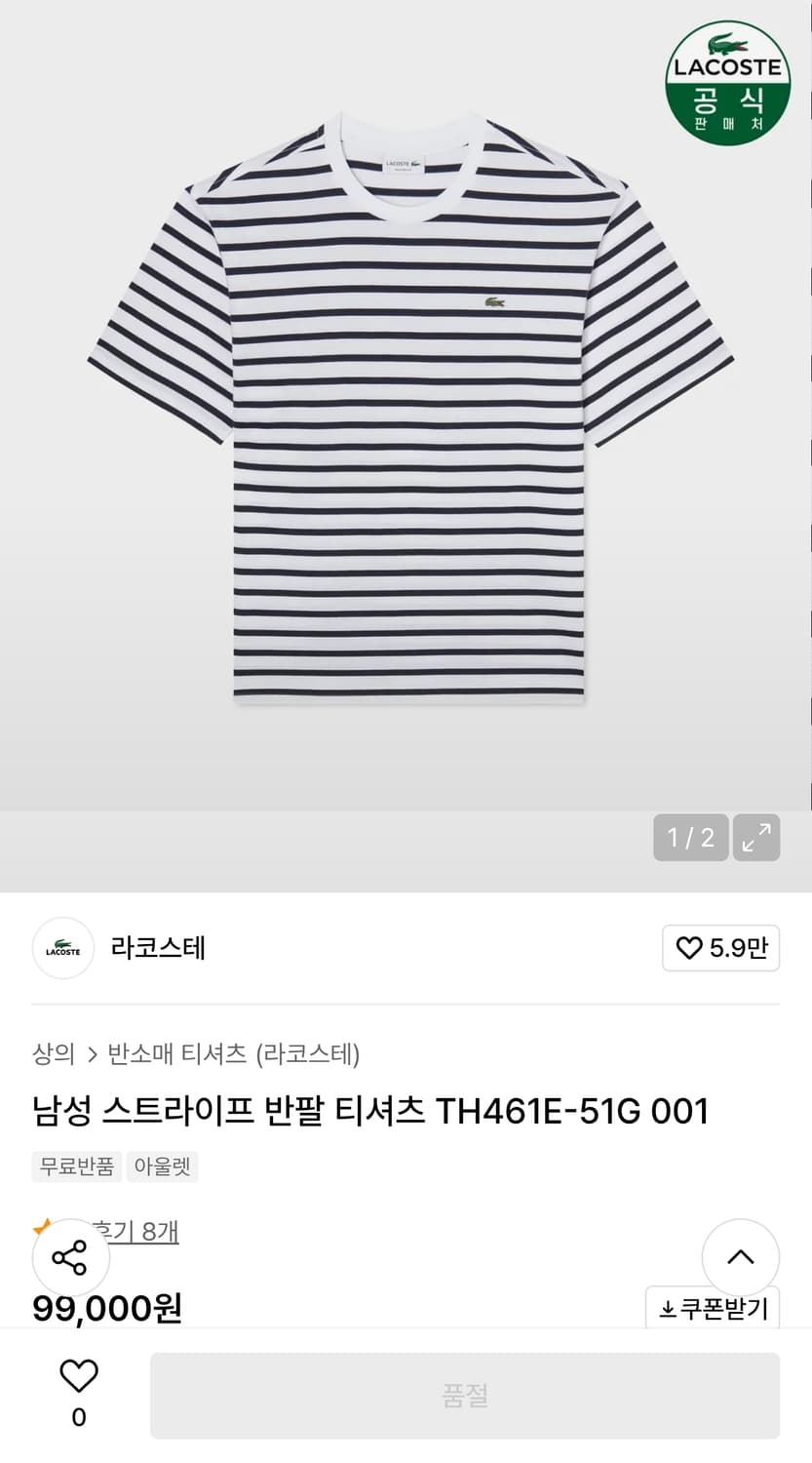Select the 무료반품 tag
This screenshot has height=1463, width=812.
coord(76,1166)
